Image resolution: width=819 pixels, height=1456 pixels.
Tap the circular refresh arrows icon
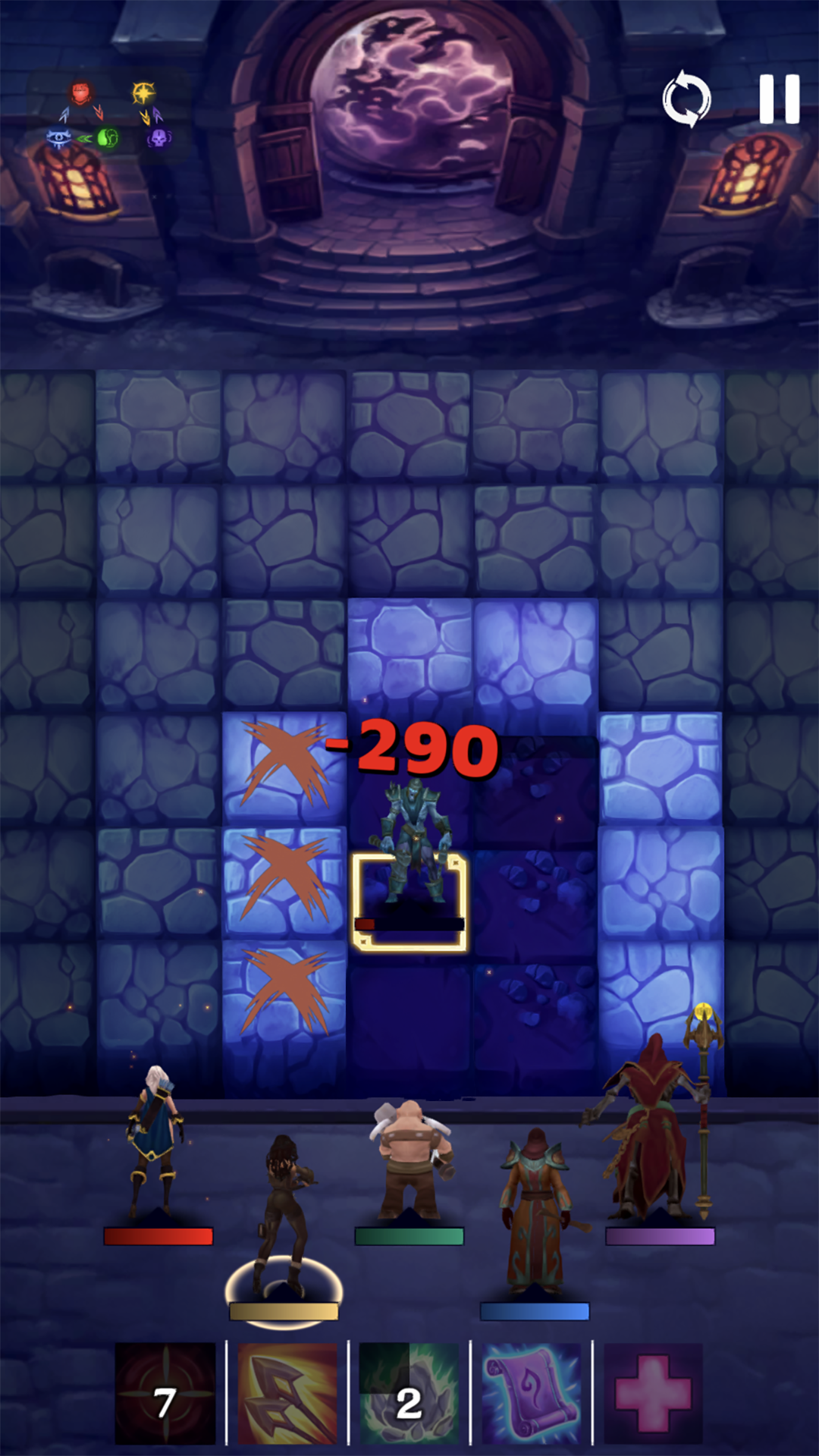coord(687,99)
